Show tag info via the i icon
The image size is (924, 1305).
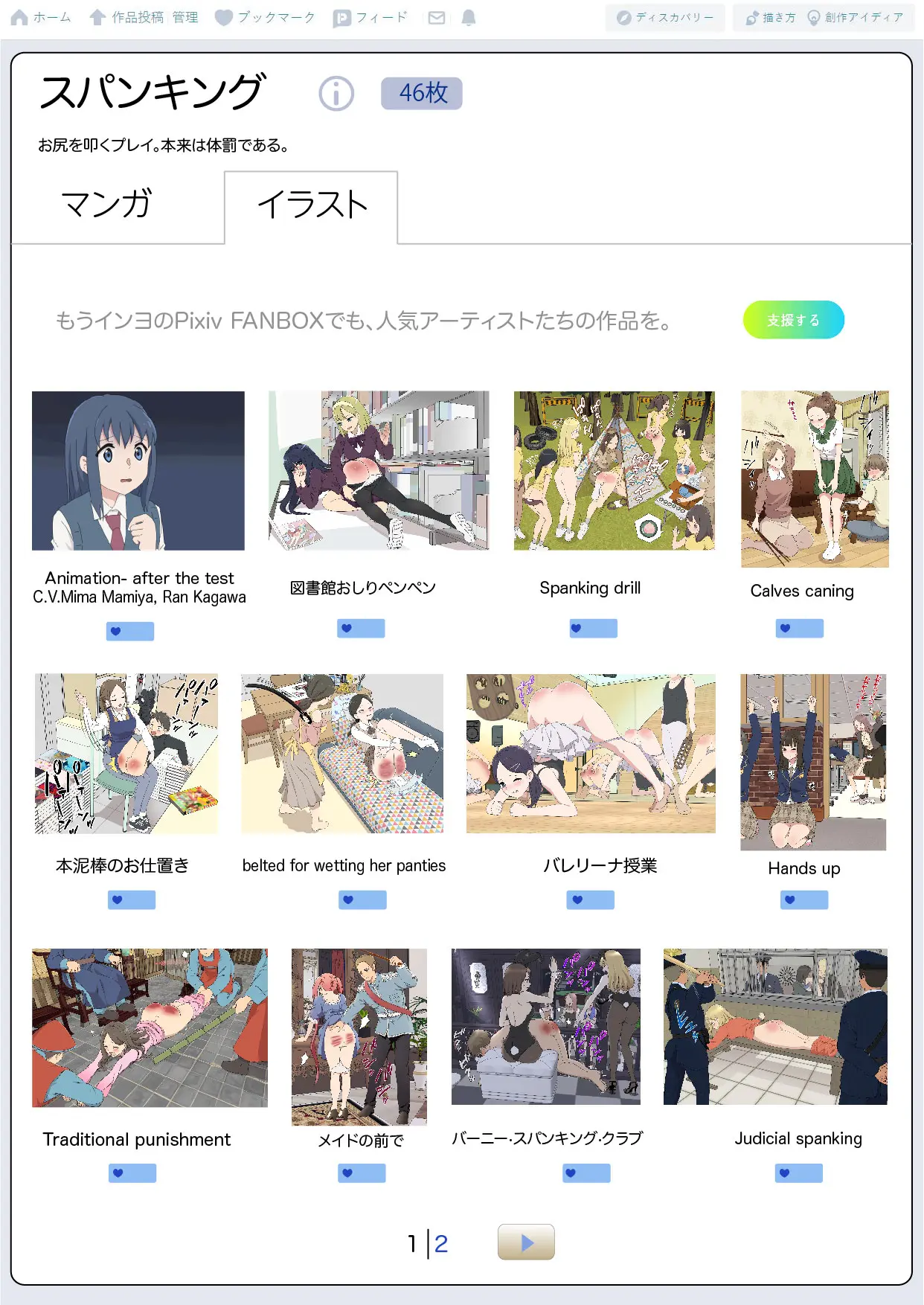coord(336,94)
